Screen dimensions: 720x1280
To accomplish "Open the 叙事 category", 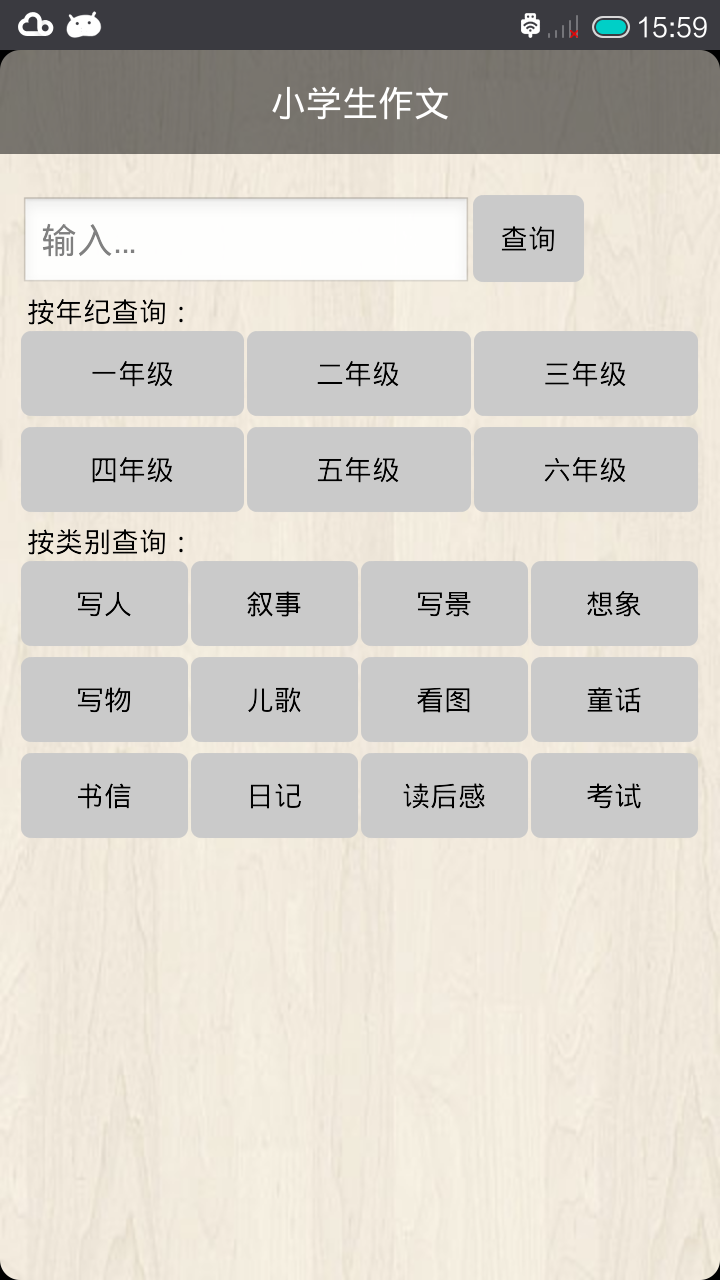I will (274, 604).
